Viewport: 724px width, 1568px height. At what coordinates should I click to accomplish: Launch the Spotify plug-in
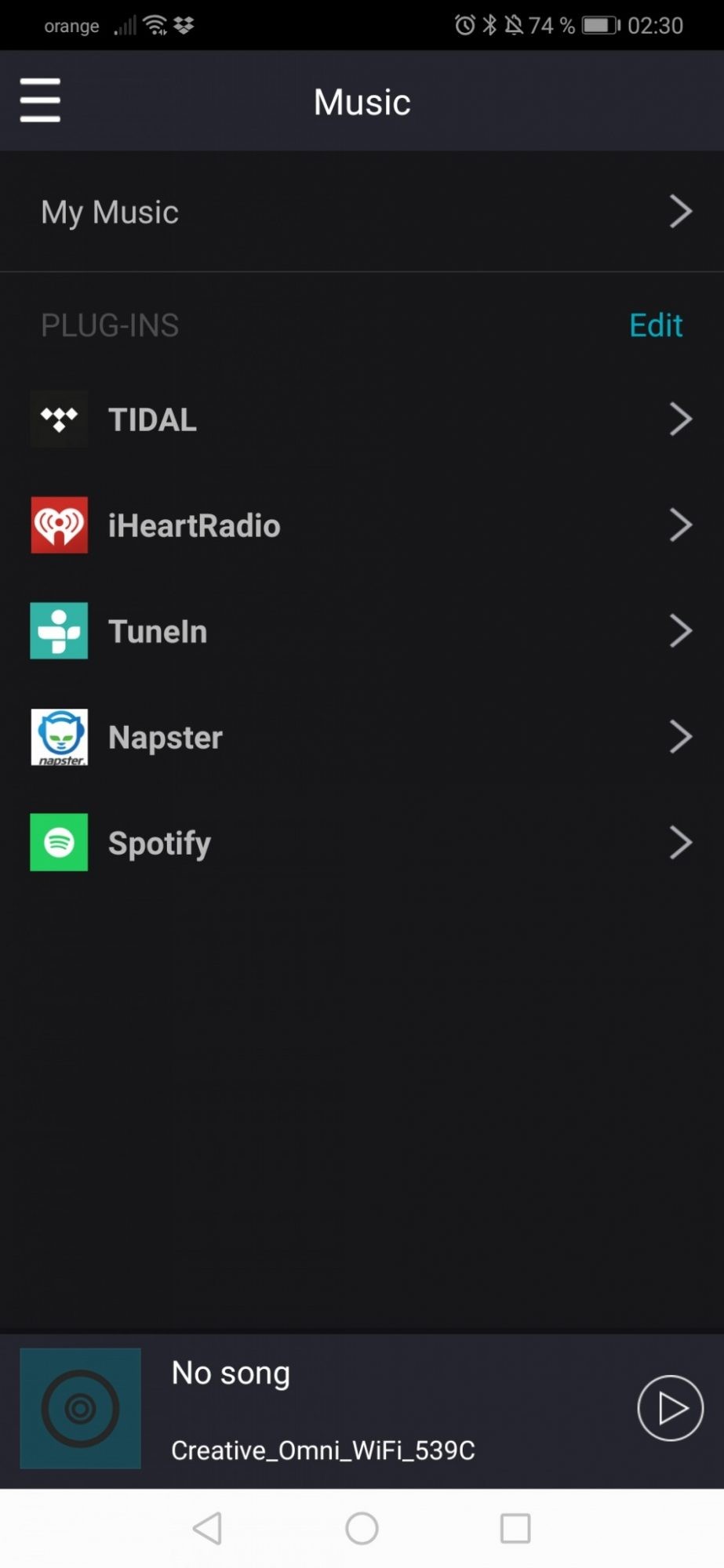[x=361, y=843]
